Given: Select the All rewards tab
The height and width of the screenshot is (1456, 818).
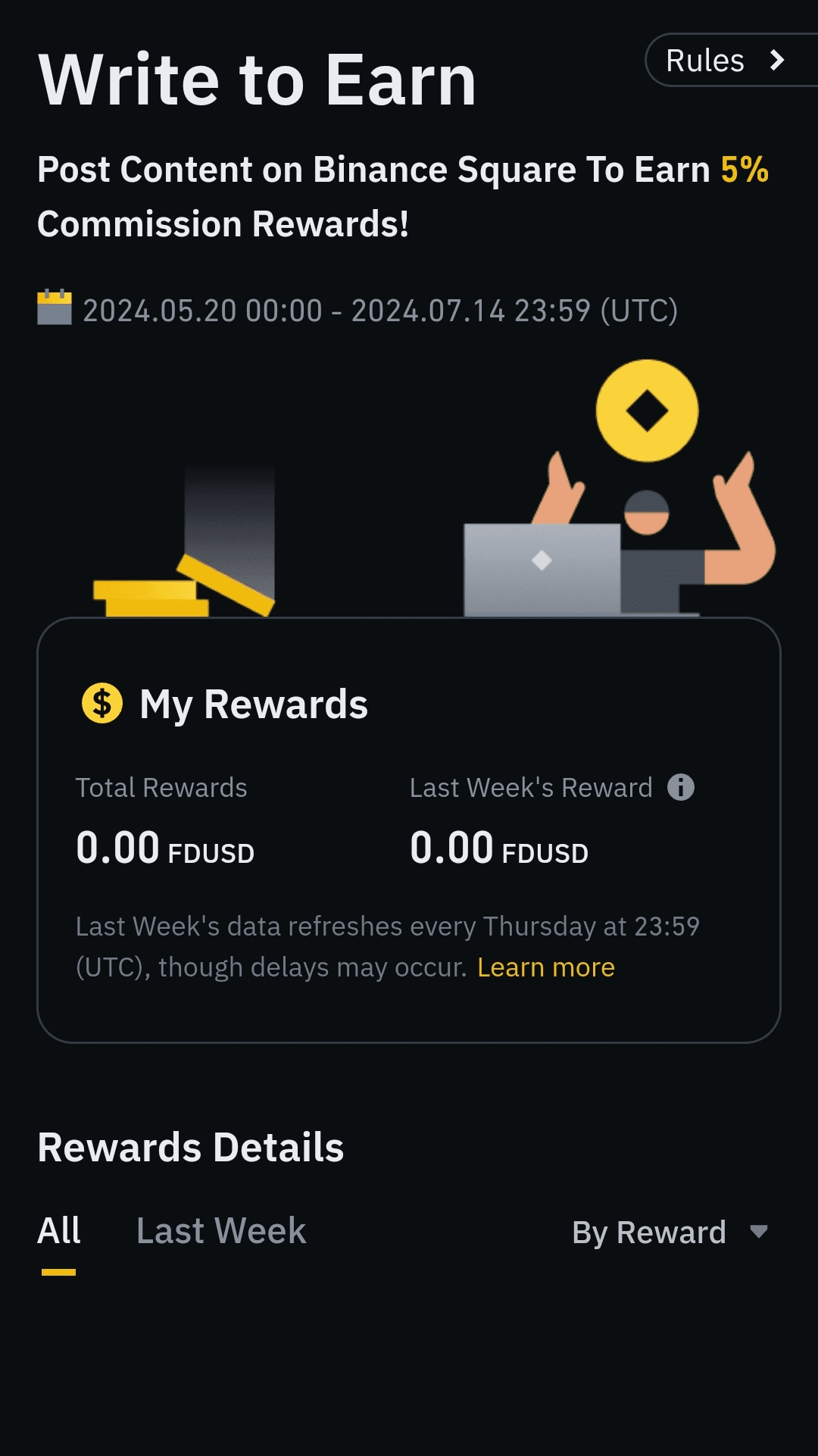Looking at the screenshot, I should pos(59,1231).
